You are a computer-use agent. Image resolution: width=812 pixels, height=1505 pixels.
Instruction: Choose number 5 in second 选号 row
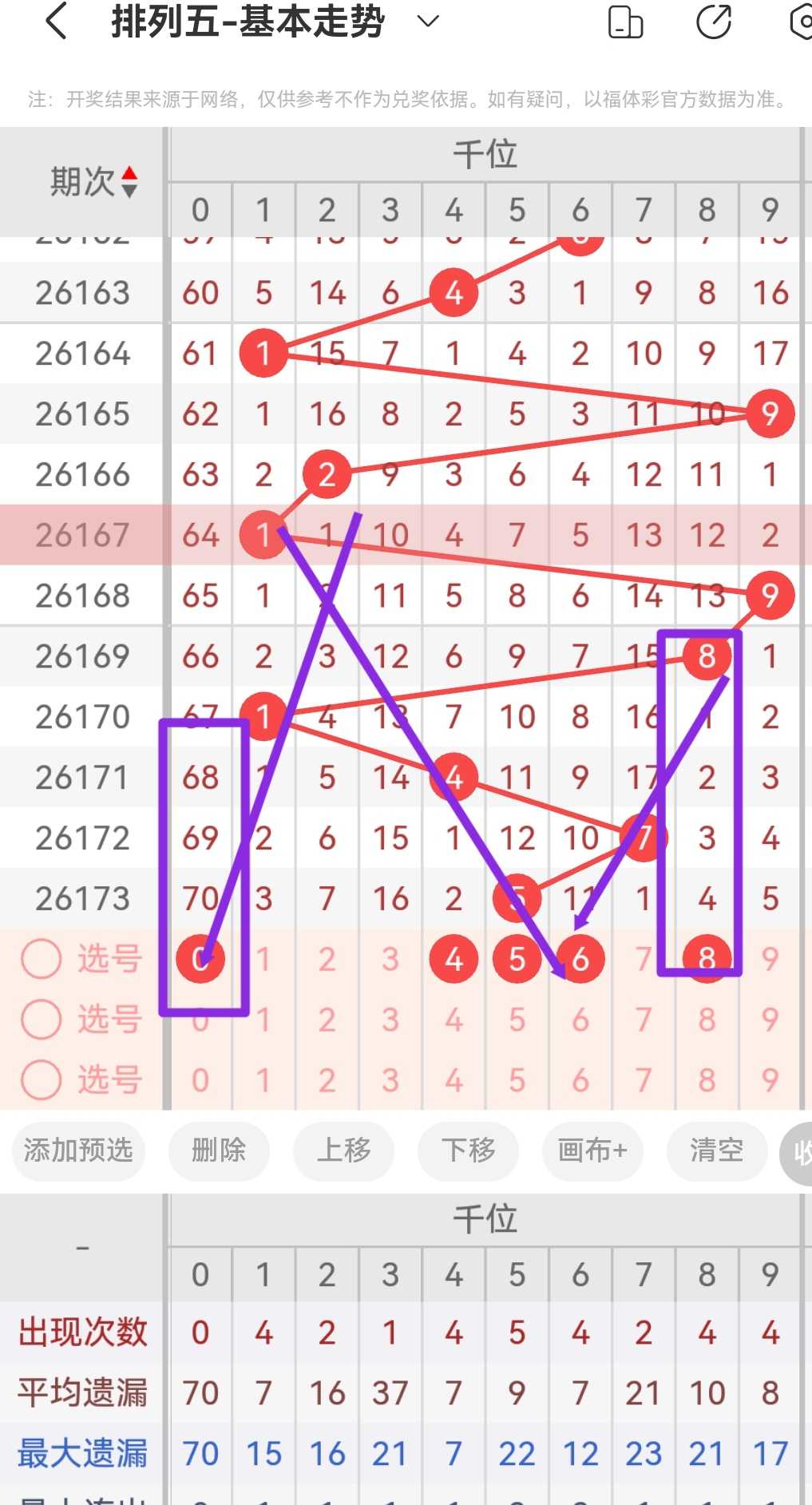pyautogui.click(x=517, y=1020)
